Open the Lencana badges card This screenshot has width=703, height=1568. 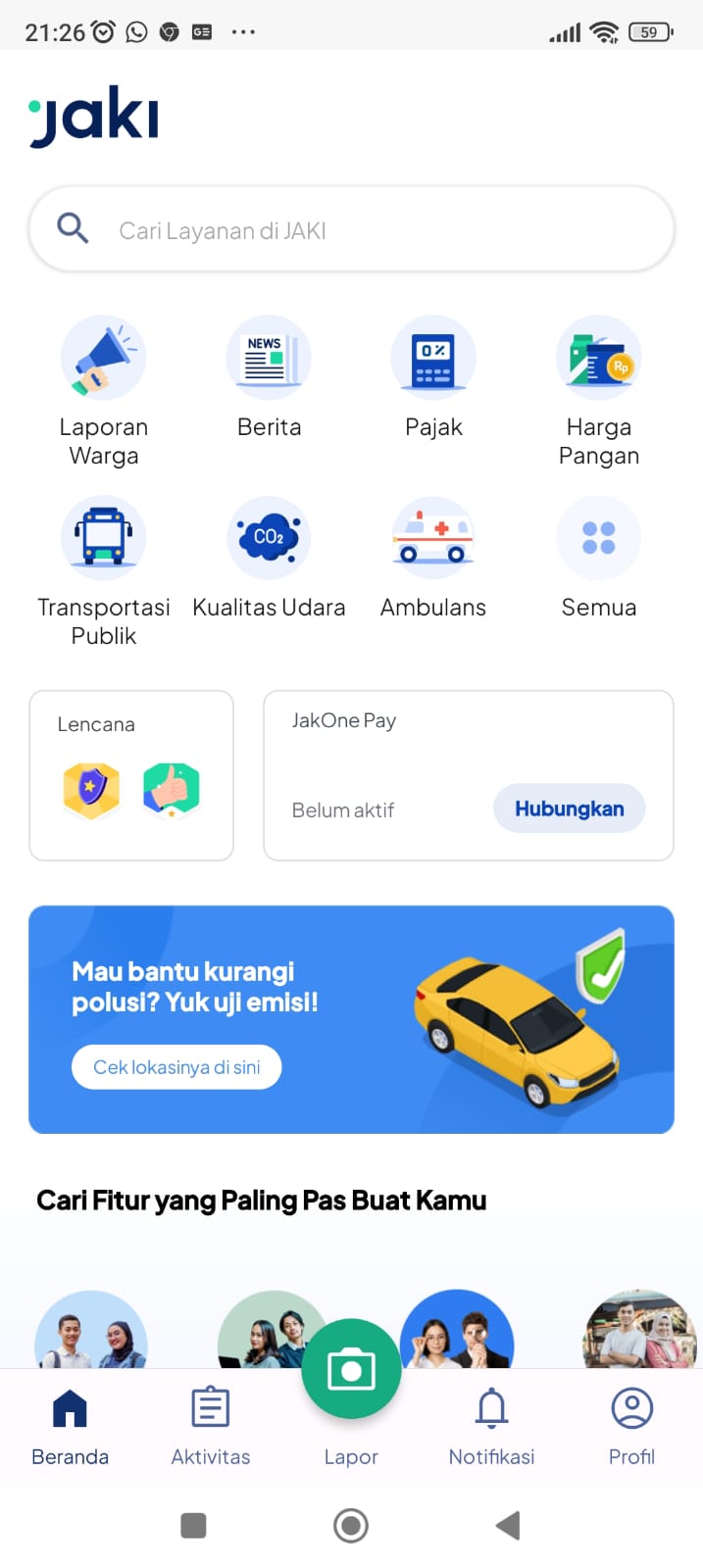point(131,775)
